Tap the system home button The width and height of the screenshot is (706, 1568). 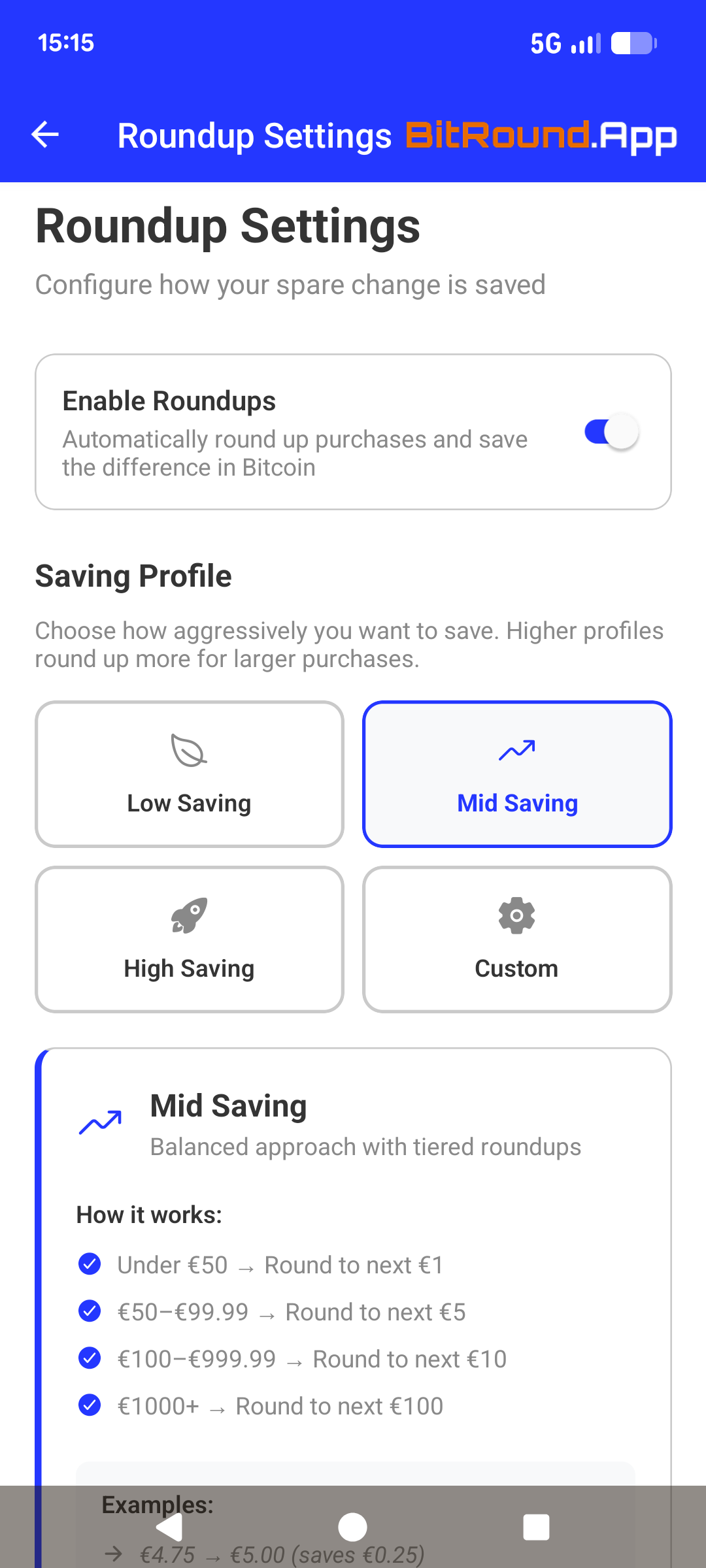352,1527
